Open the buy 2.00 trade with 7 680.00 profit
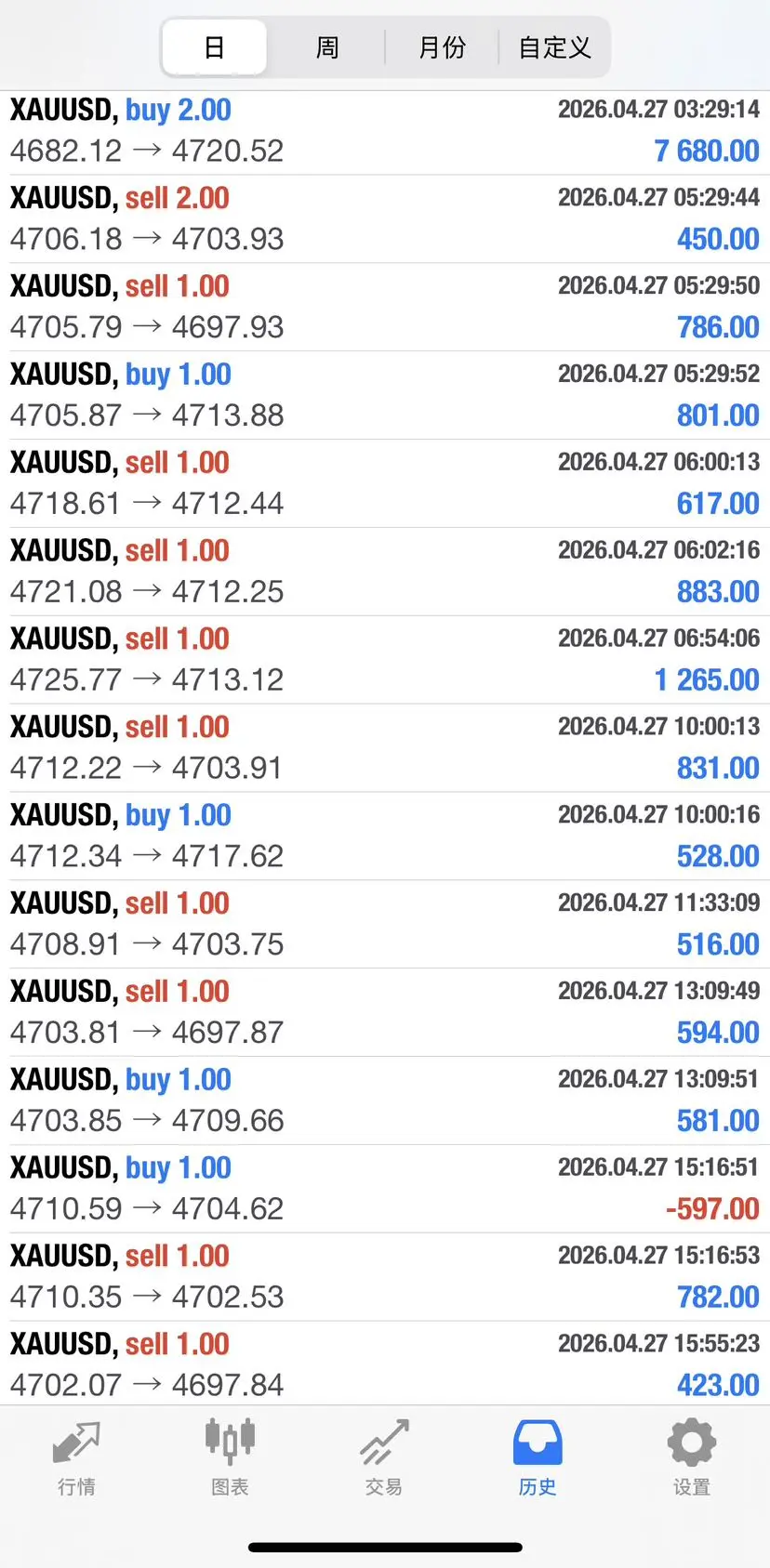 (385, 131)
